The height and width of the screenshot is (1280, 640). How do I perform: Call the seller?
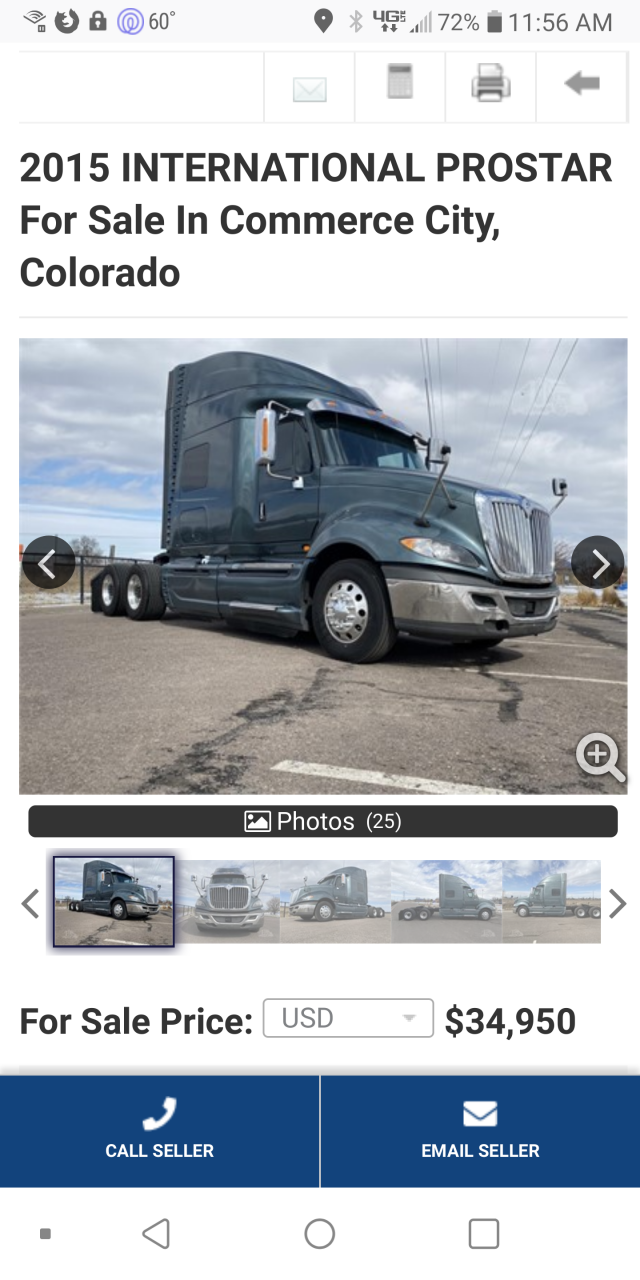point(160,1131)
